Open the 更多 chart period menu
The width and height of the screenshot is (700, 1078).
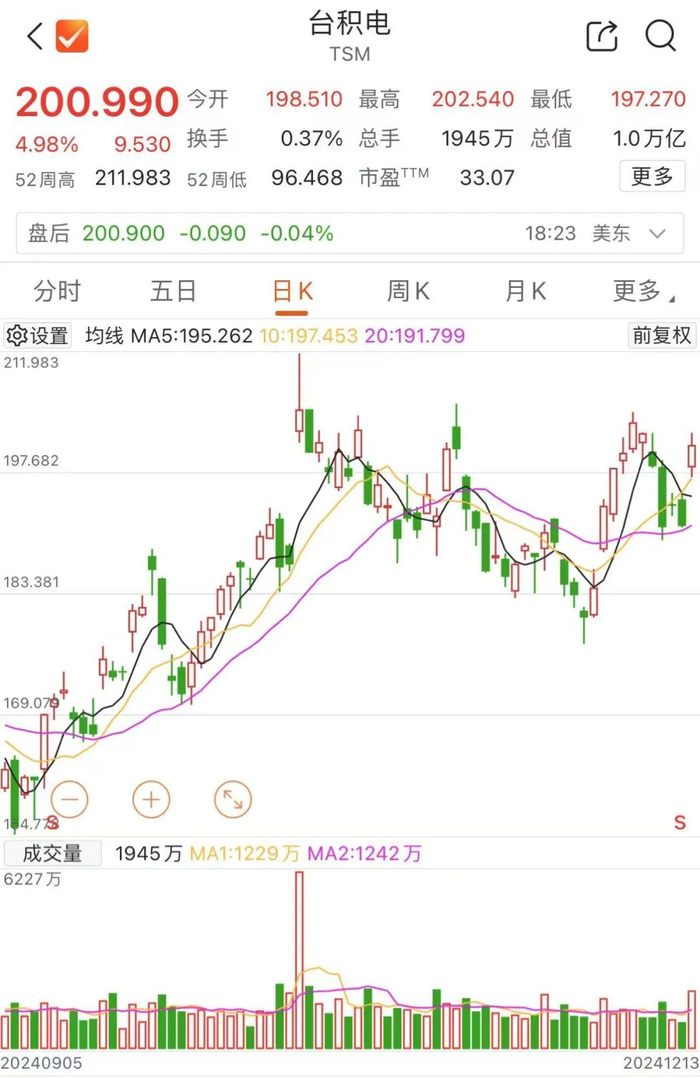644,291
